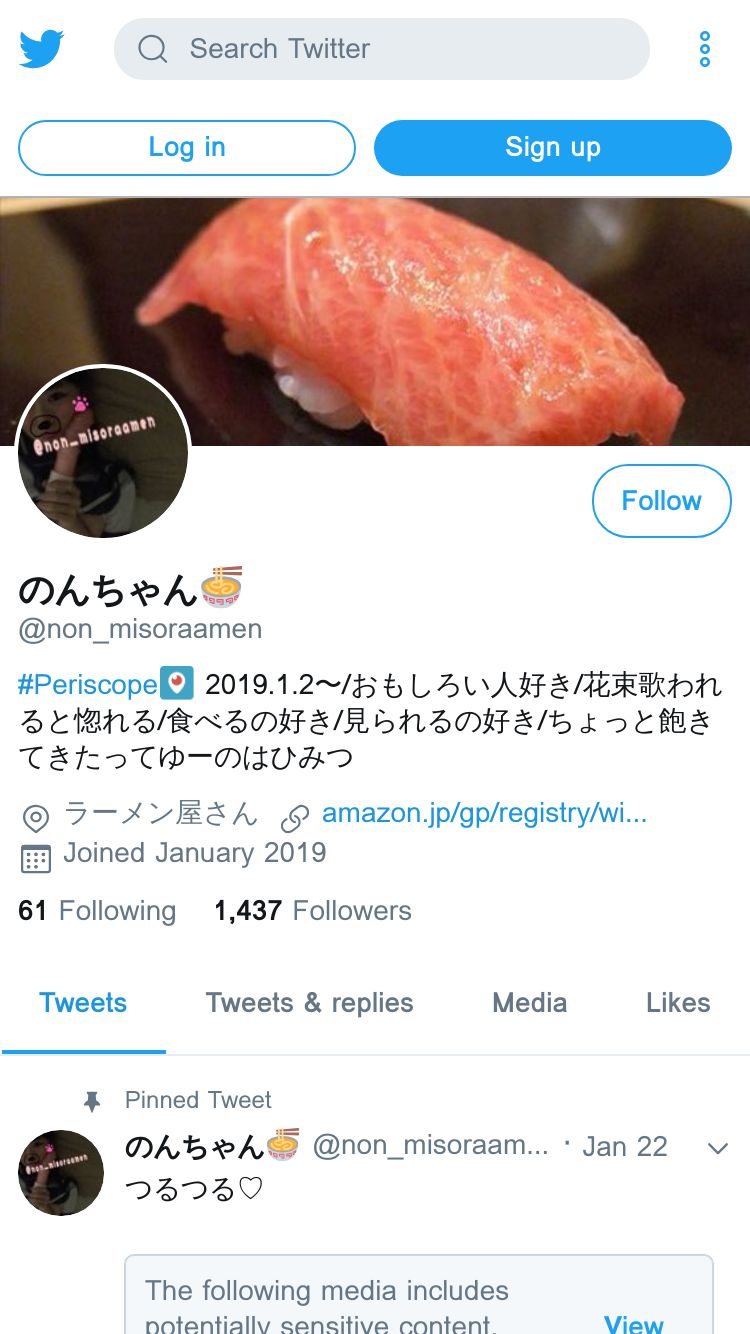Open the three-dot overflow menu
Image resolution: width=750 pixels, height=1334 pixels.
pyautogui.click(x=705, y=49)
